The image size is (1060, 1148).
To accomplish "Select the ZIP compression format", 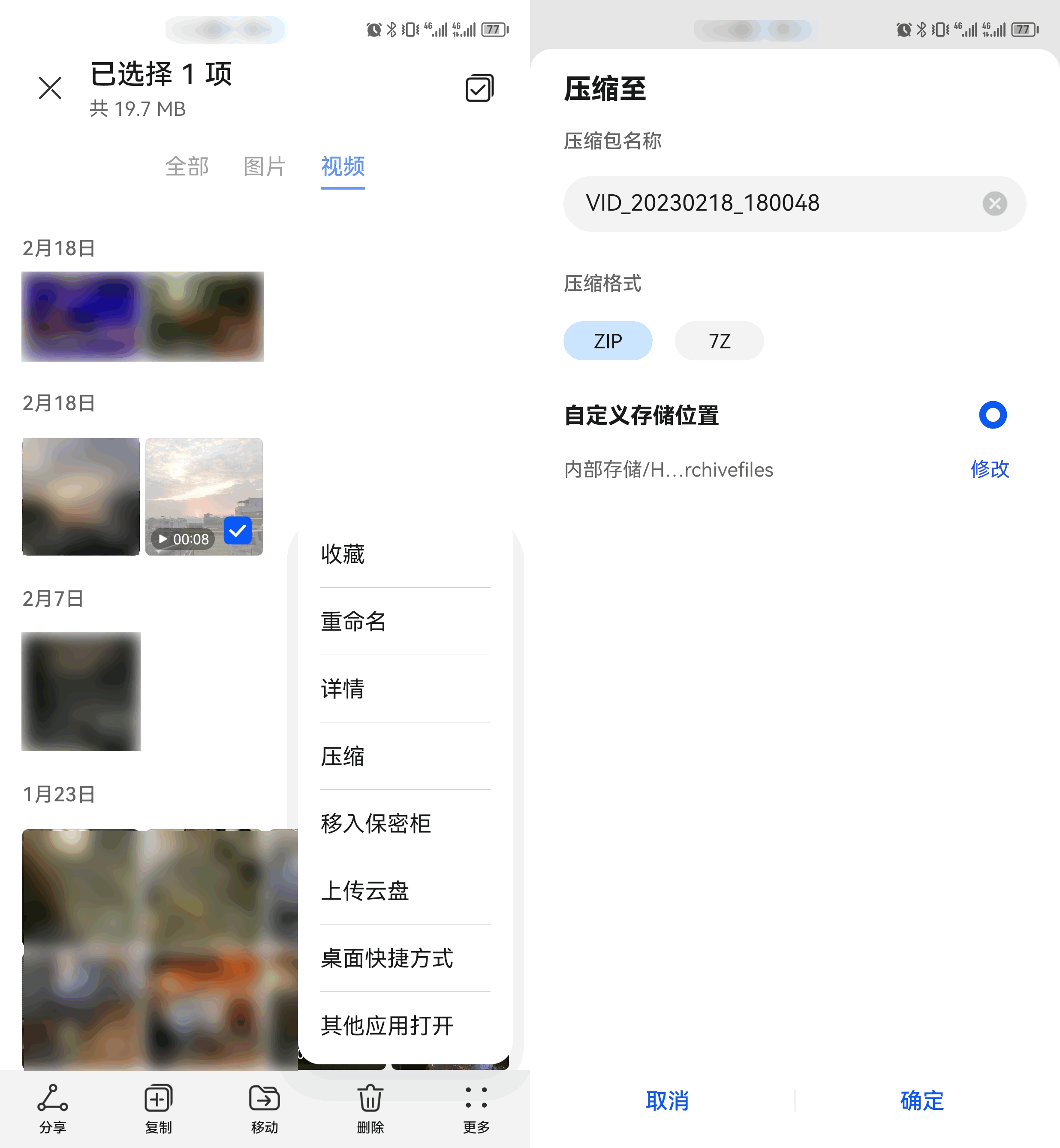I will [608, 341].
